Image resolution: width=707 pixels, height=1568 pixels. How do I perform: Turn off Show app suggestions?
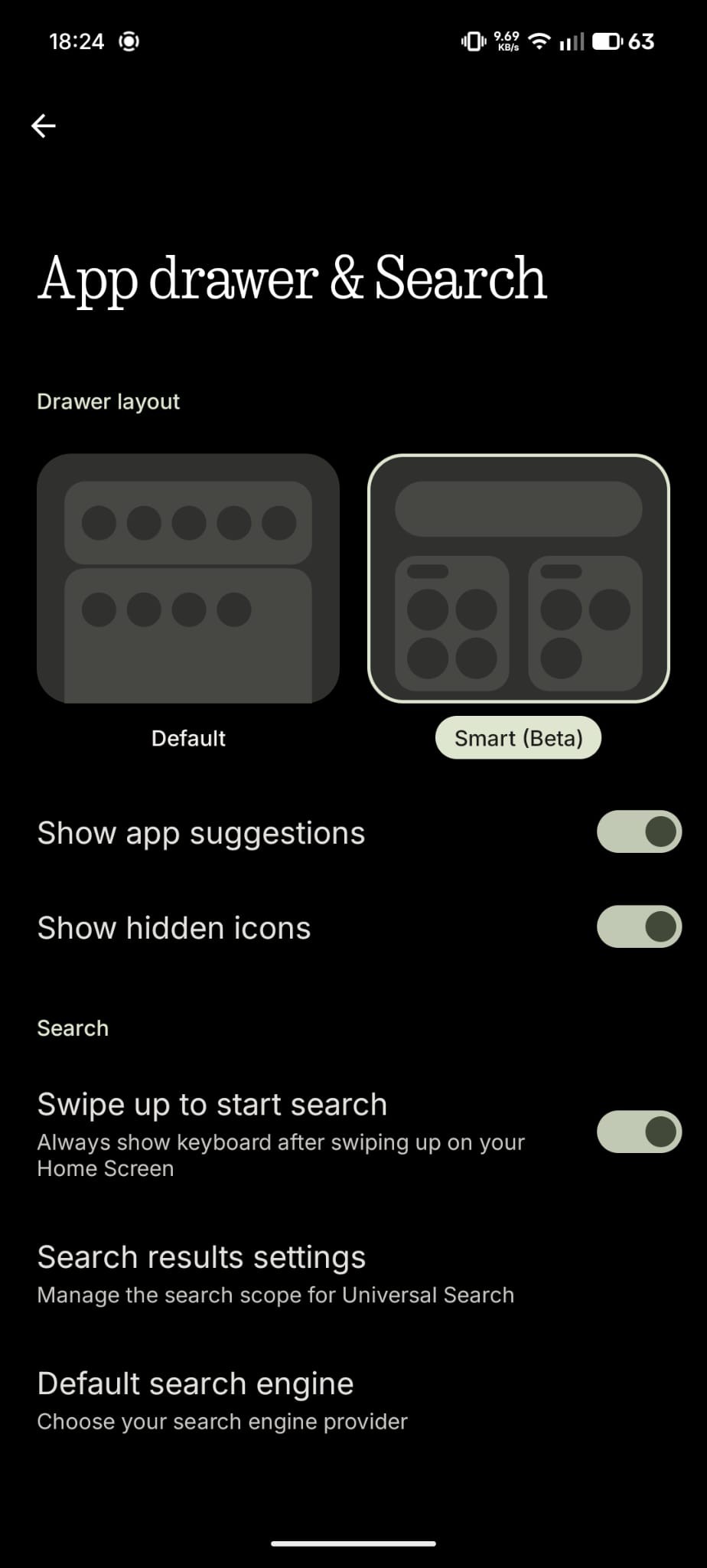(x=639, y=832)
